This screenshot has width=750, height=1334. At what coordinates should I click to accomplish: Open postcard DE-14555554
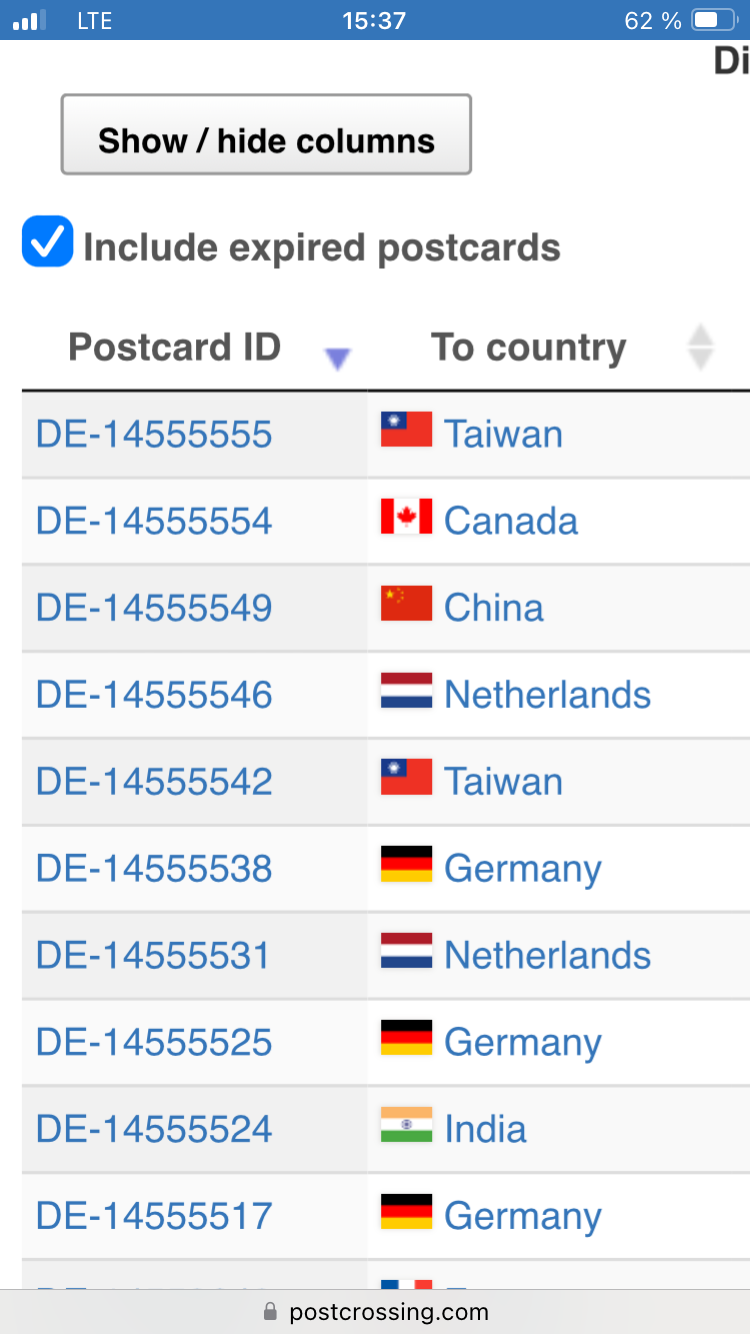tap(154, 521)
